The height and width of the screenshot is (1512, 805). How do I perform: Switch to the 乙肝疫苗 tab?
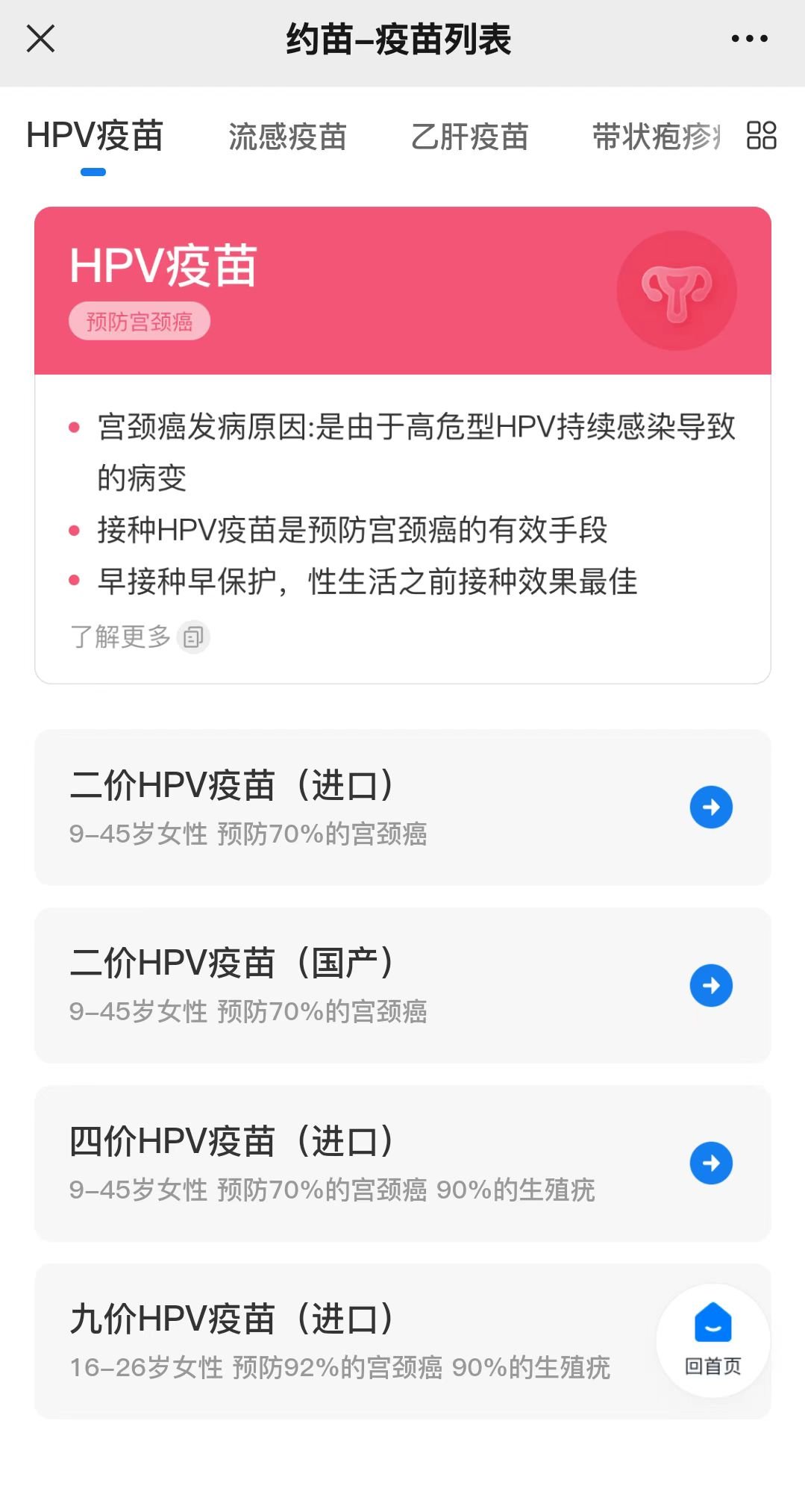[x=469, y=137]
